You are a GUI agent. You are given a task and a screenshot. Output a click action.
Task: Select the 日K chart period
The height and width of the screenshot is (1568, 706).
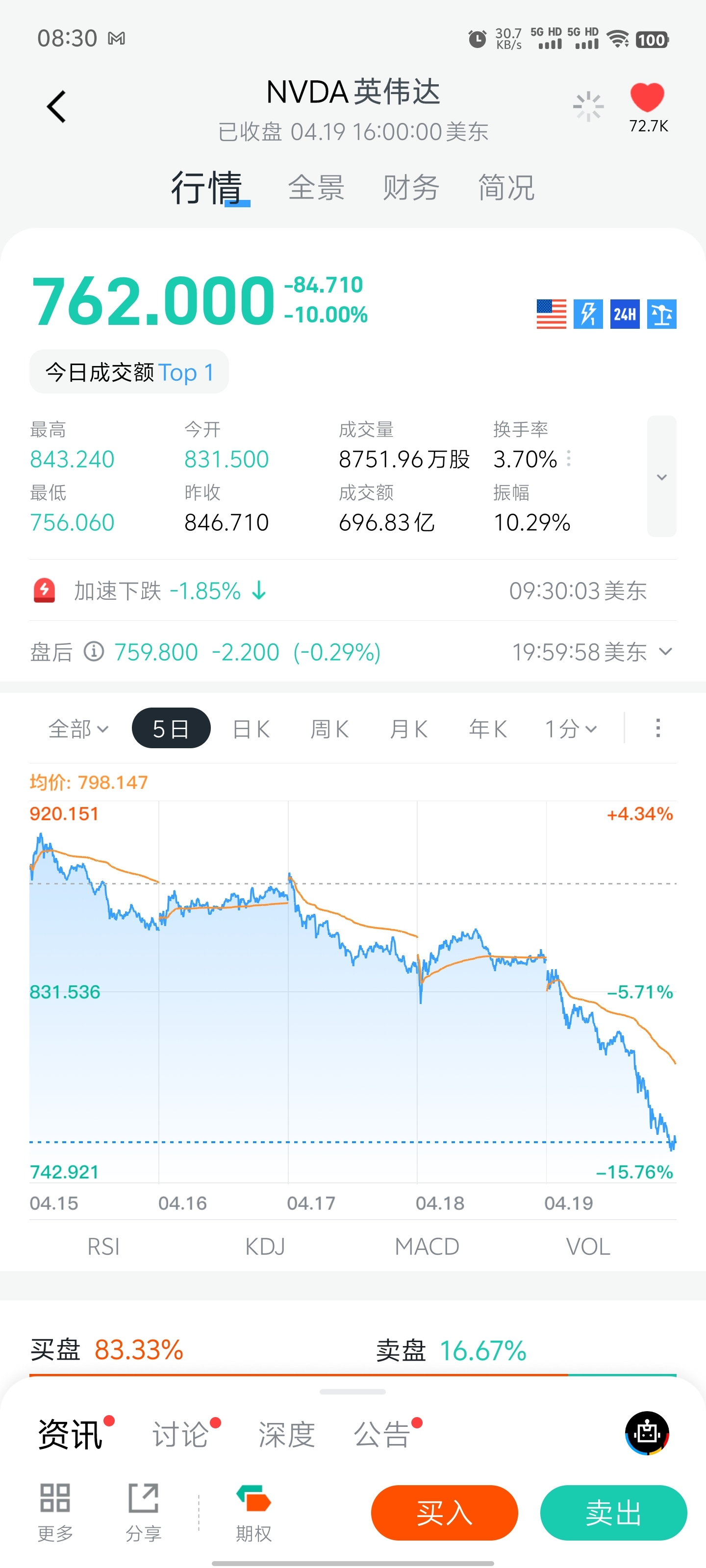(251, 729)
